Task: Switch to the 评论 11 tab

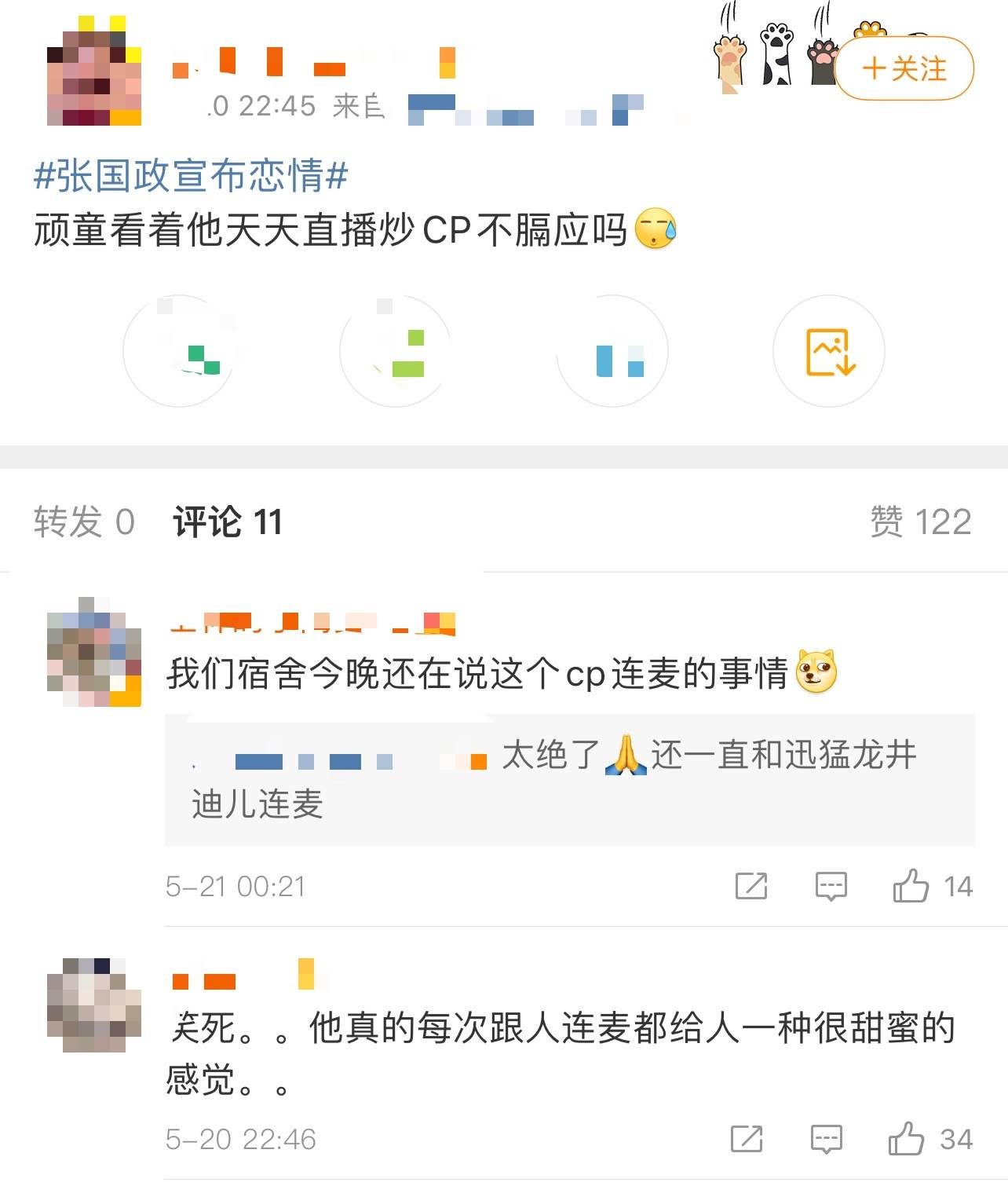Action: click(227, 522)
